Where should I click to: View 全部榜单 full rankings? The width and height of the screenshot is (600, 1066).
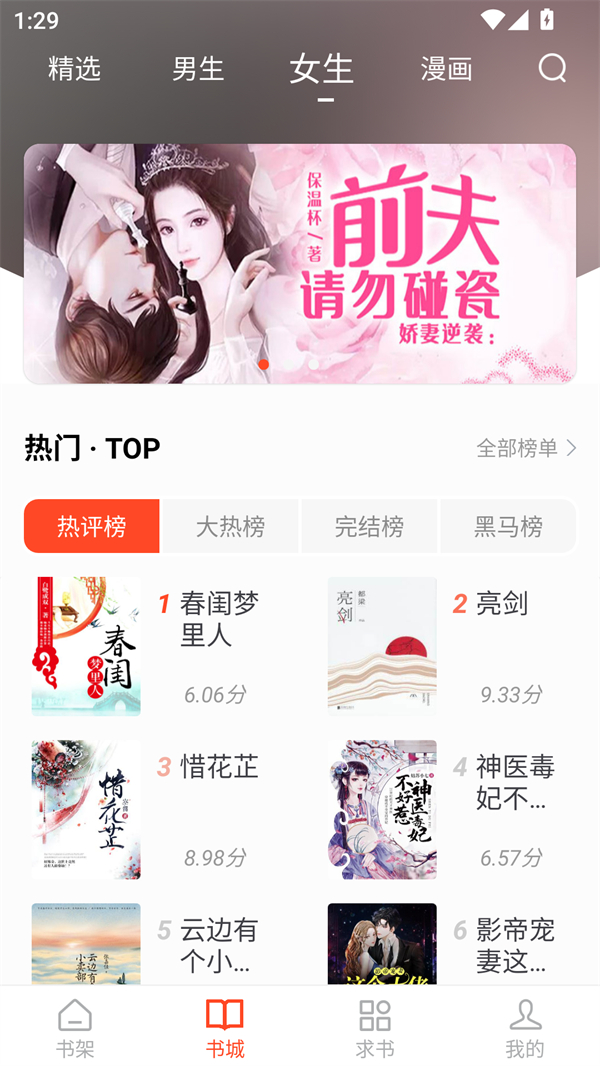pyautogui.click(x=526, y=448)
